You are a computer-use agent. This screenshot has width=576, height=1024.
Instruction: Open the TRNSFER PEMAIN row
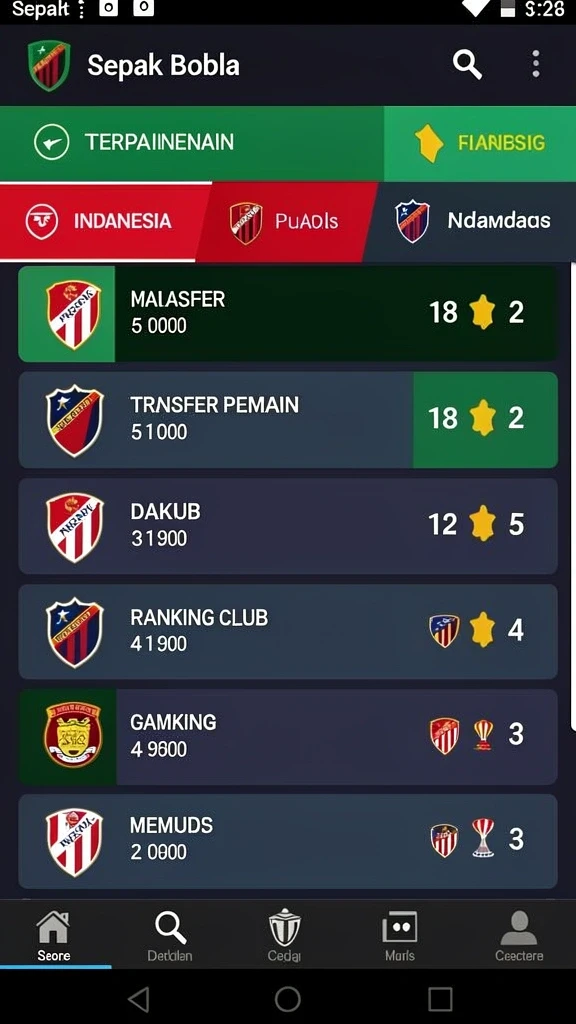[288, 419]
